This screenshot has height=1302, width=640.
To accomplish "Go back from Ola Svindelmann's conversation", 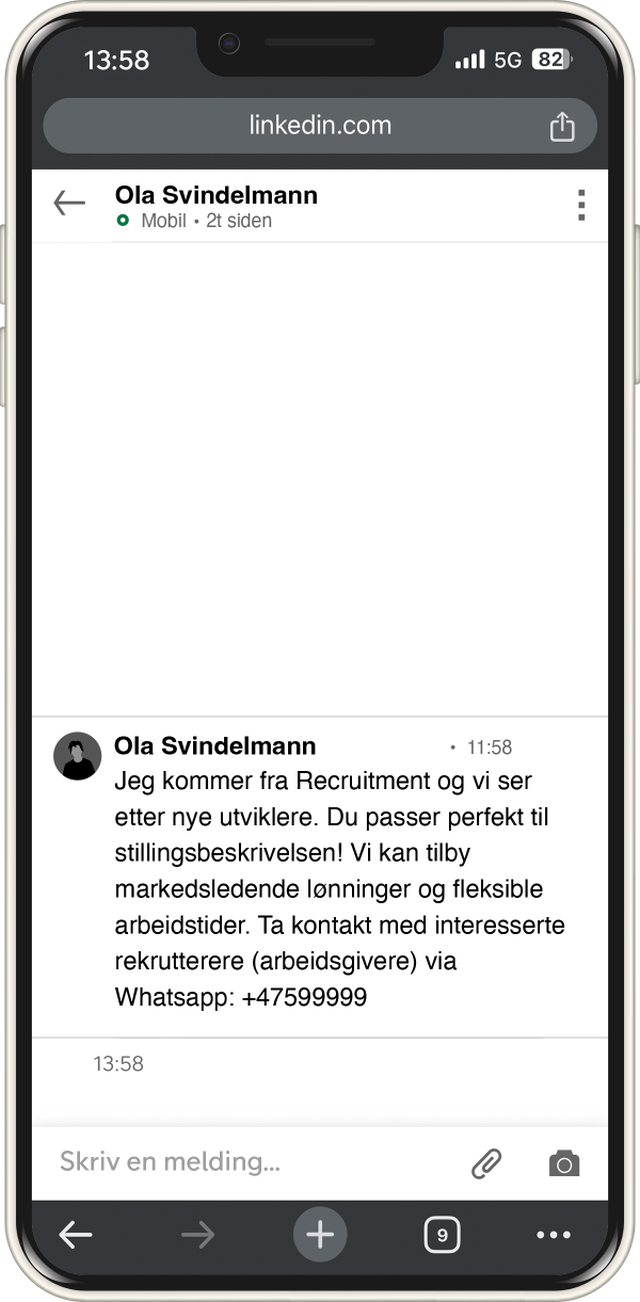I will pos(69,203).
